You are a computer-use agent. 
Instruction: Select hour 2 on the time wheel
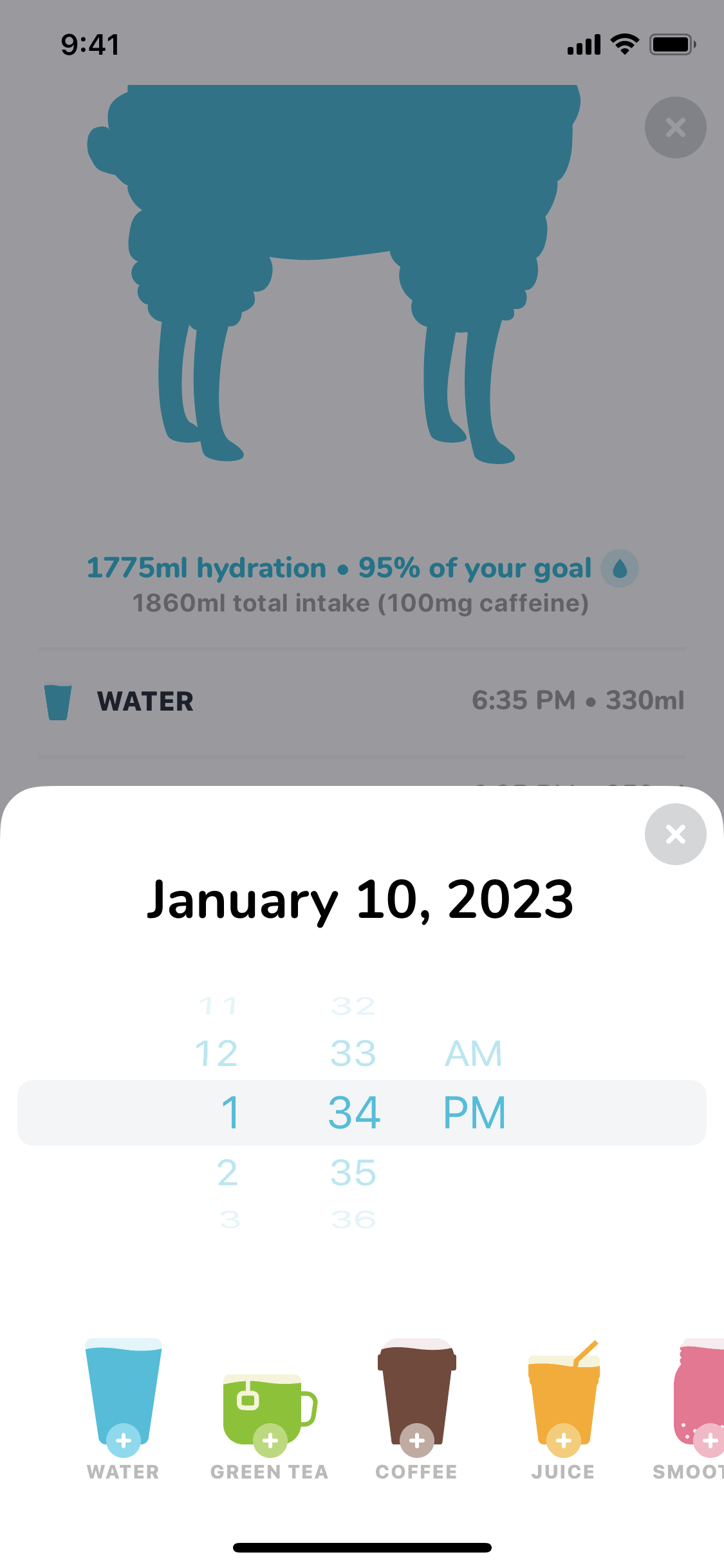tap(227, 1173)
